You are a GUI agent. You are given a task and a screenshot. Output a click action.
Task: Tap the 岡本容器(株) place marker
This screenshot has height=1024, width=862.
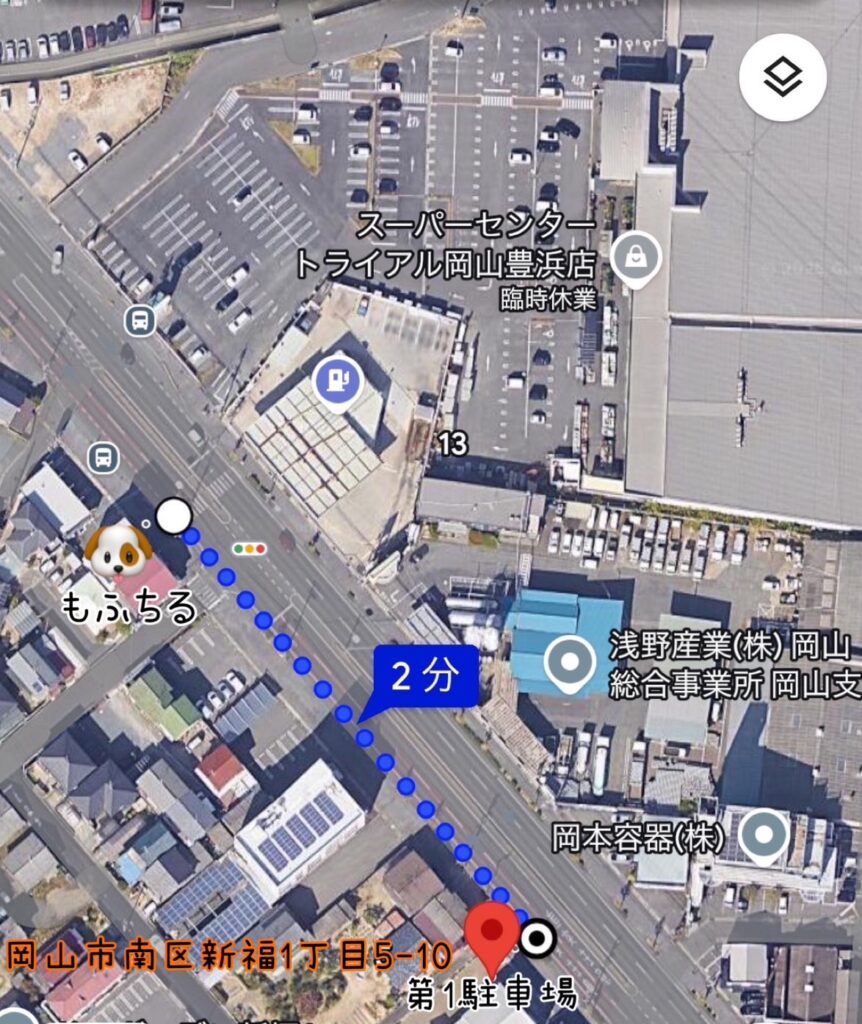tap(764, 833)
